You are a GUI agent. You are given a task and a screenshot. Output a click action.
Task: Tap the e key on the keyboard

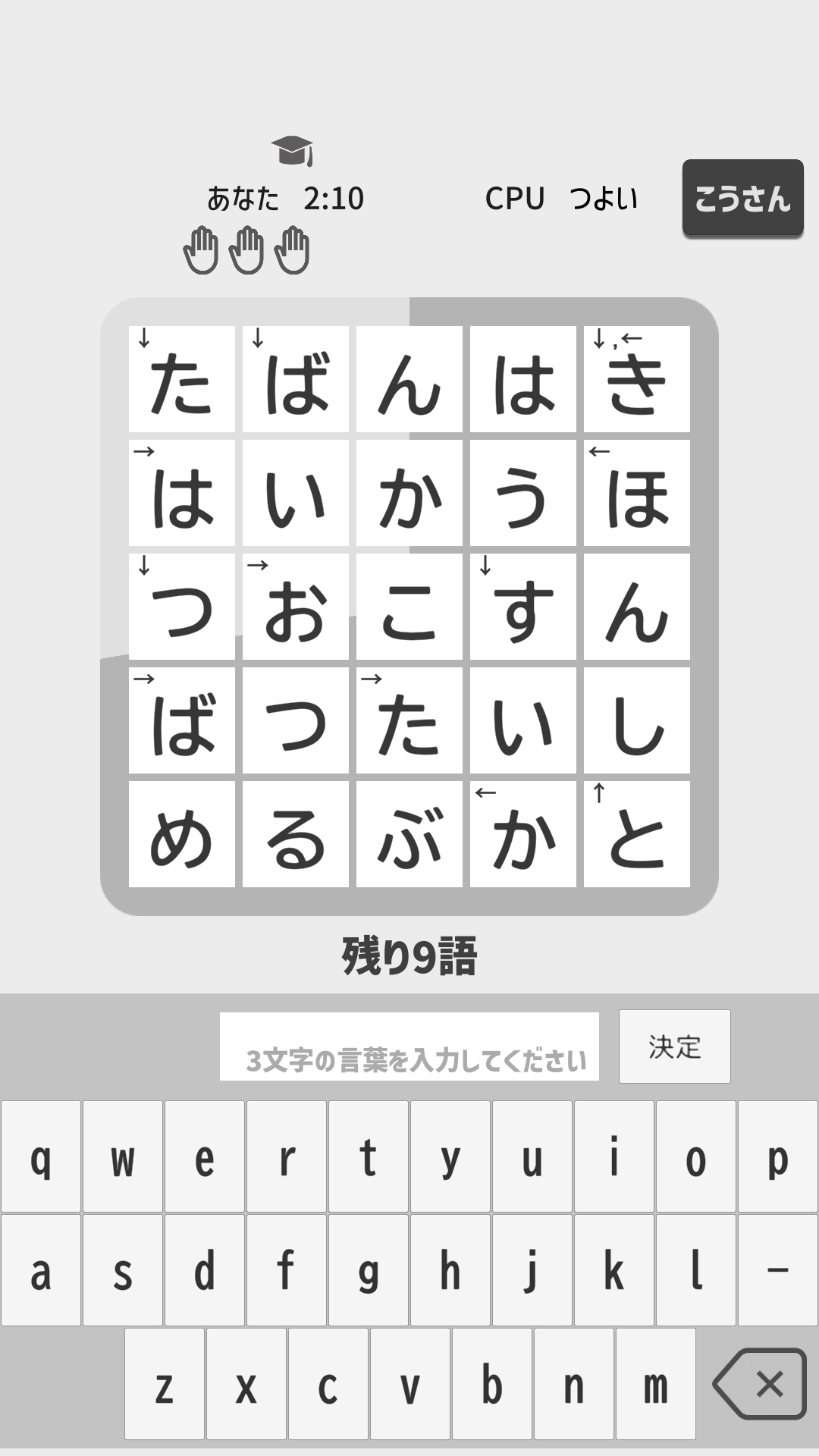pyautogui.click(x=205, y=1156)
